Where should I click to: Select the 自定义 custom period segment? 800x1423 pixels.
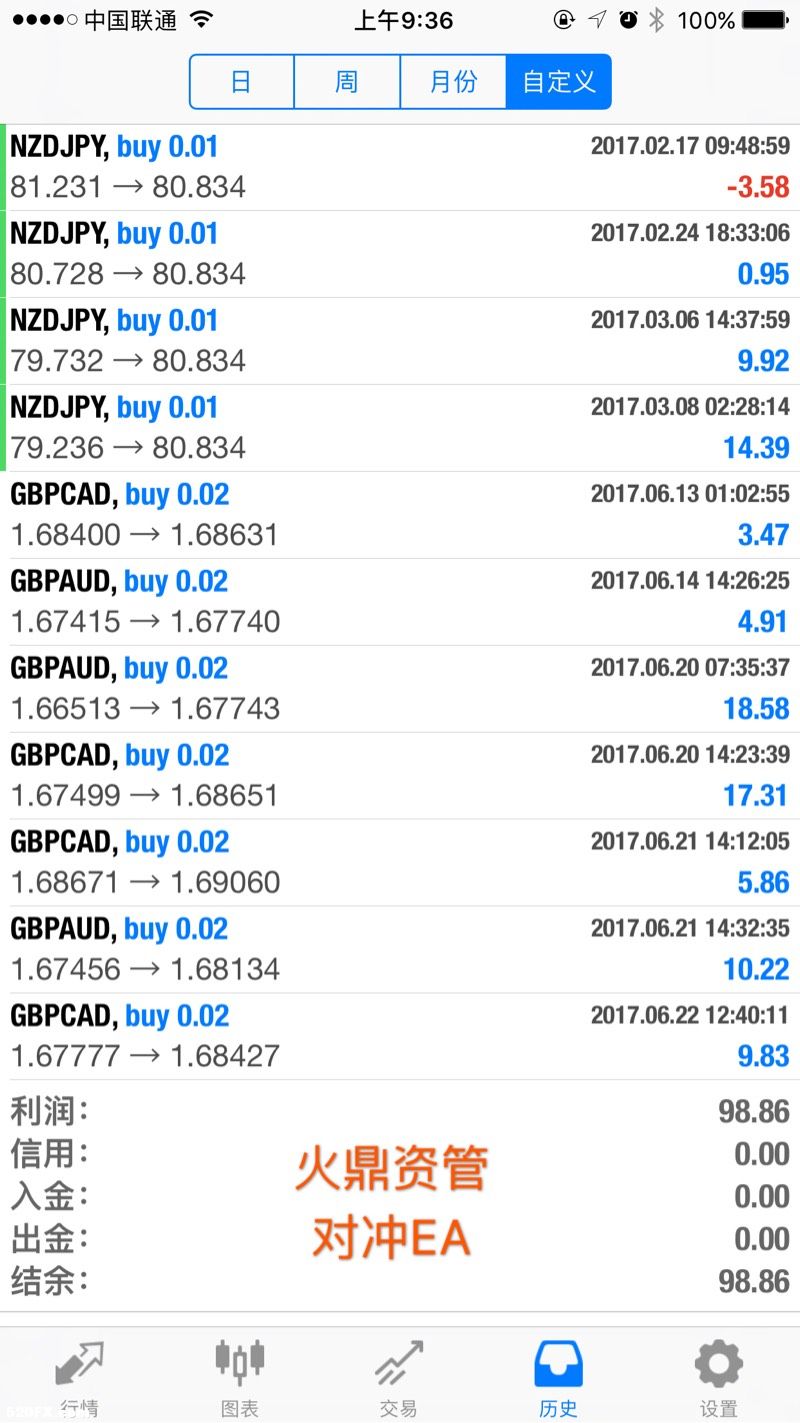click(559, 81)
